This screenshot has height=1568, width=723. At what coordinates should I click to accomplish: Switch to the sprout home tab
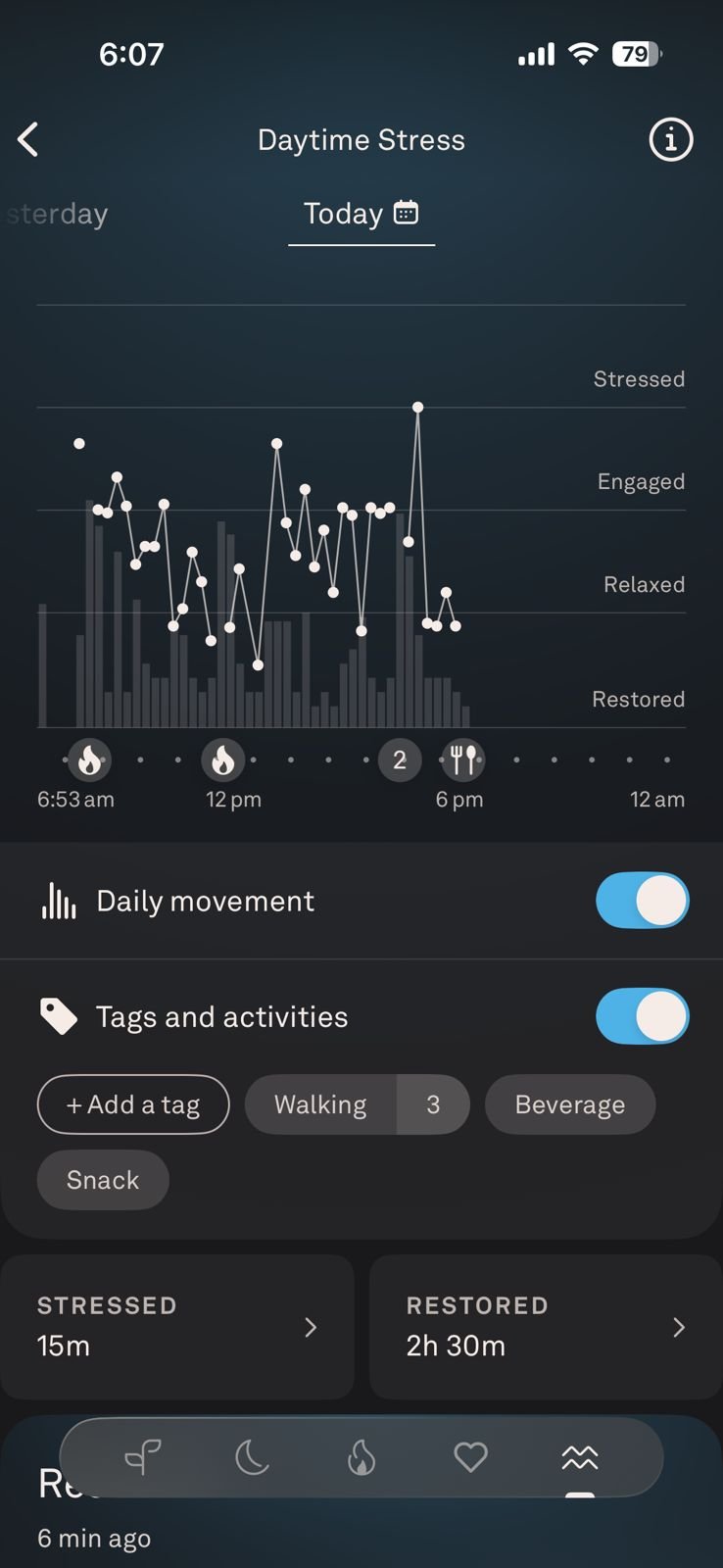[x=143, y=1458]
